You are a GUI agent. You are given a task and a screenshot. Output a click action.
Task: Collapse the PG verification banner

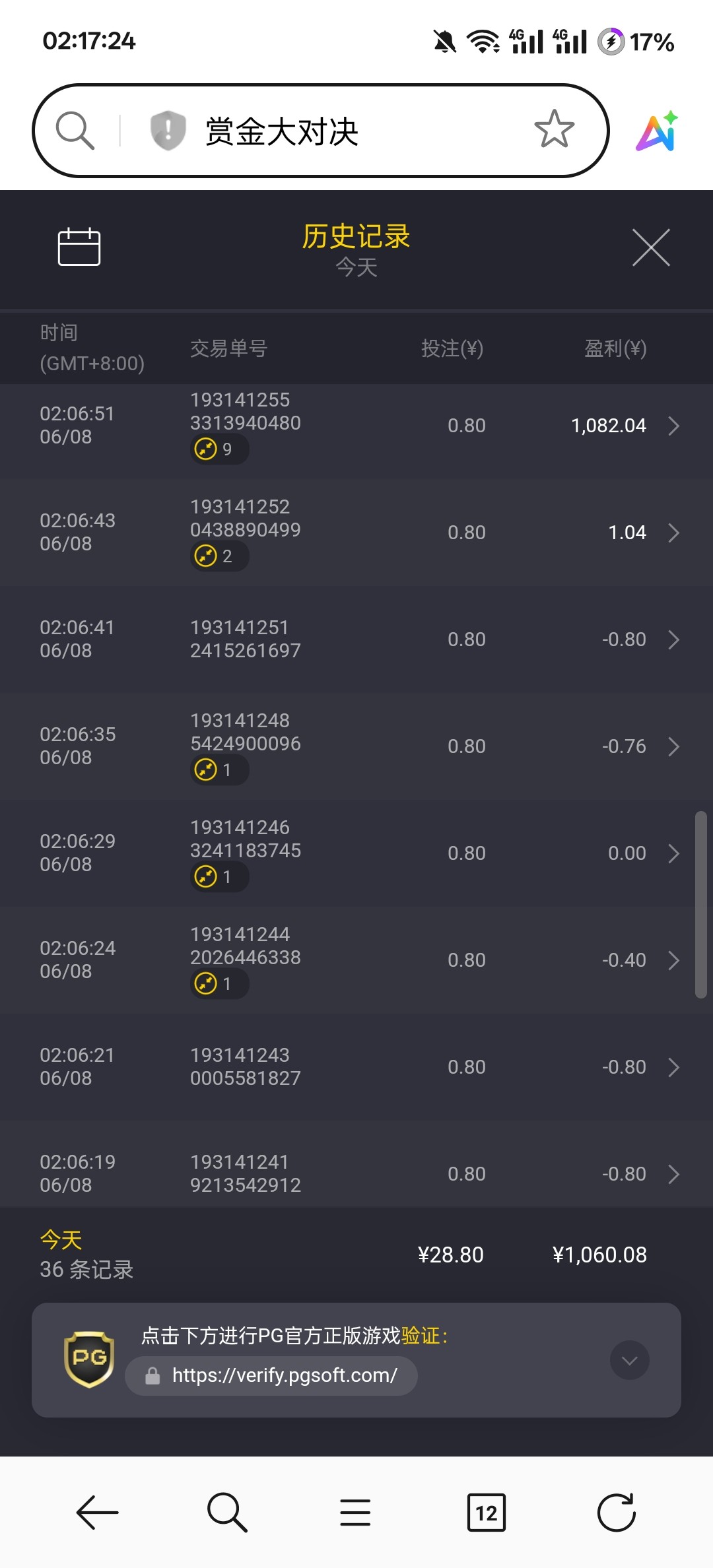point(630,1360)
